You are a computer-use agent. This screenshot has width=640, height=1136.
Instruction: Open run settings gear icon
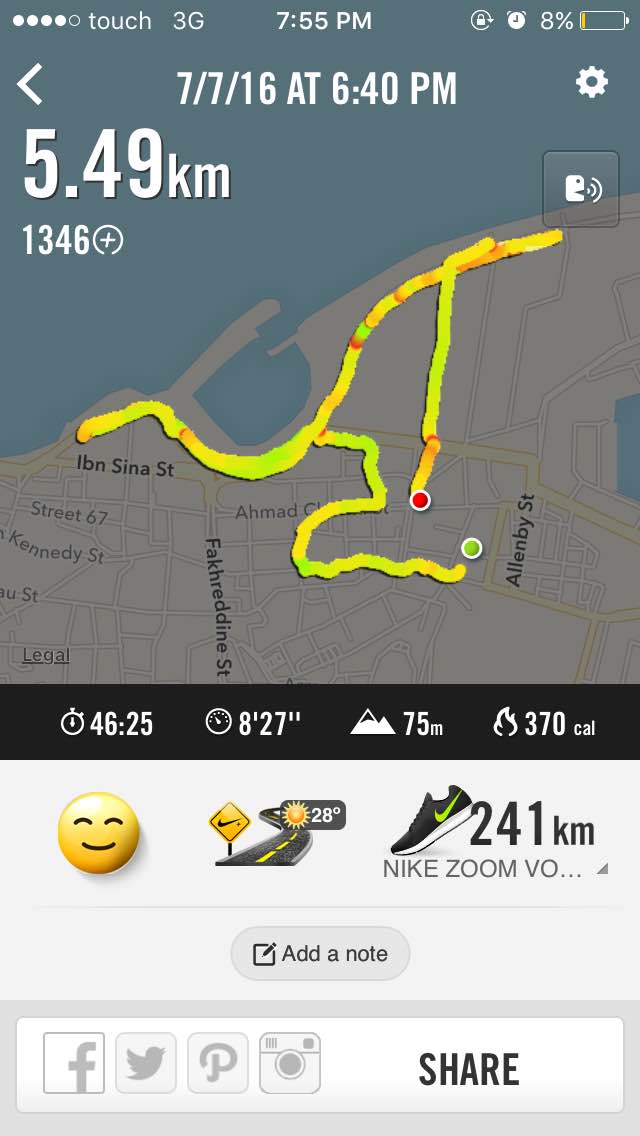pyautogui.click(x=592, y=83)
